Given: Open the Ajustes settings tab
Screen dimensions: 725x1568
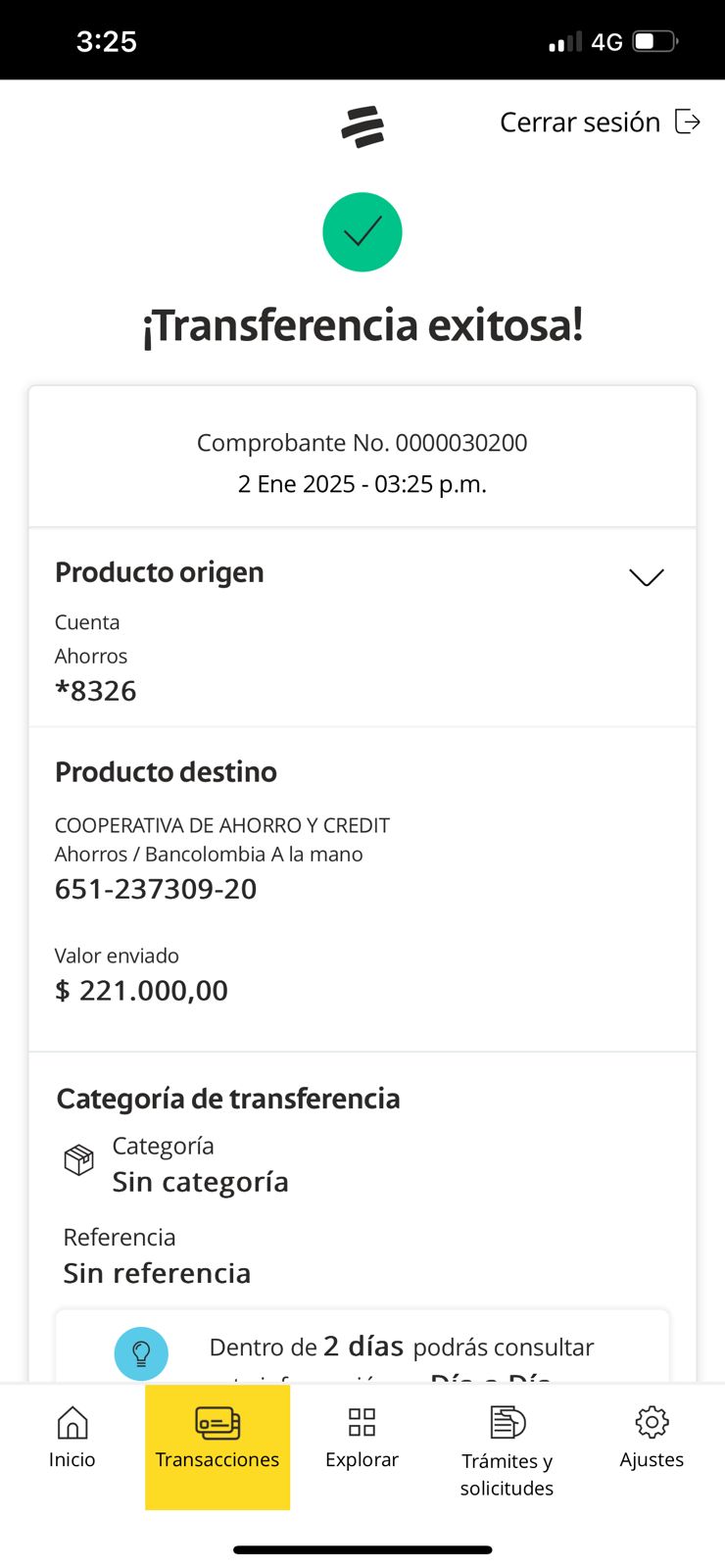Looking at the screenshot, I should click(652, 1438).
